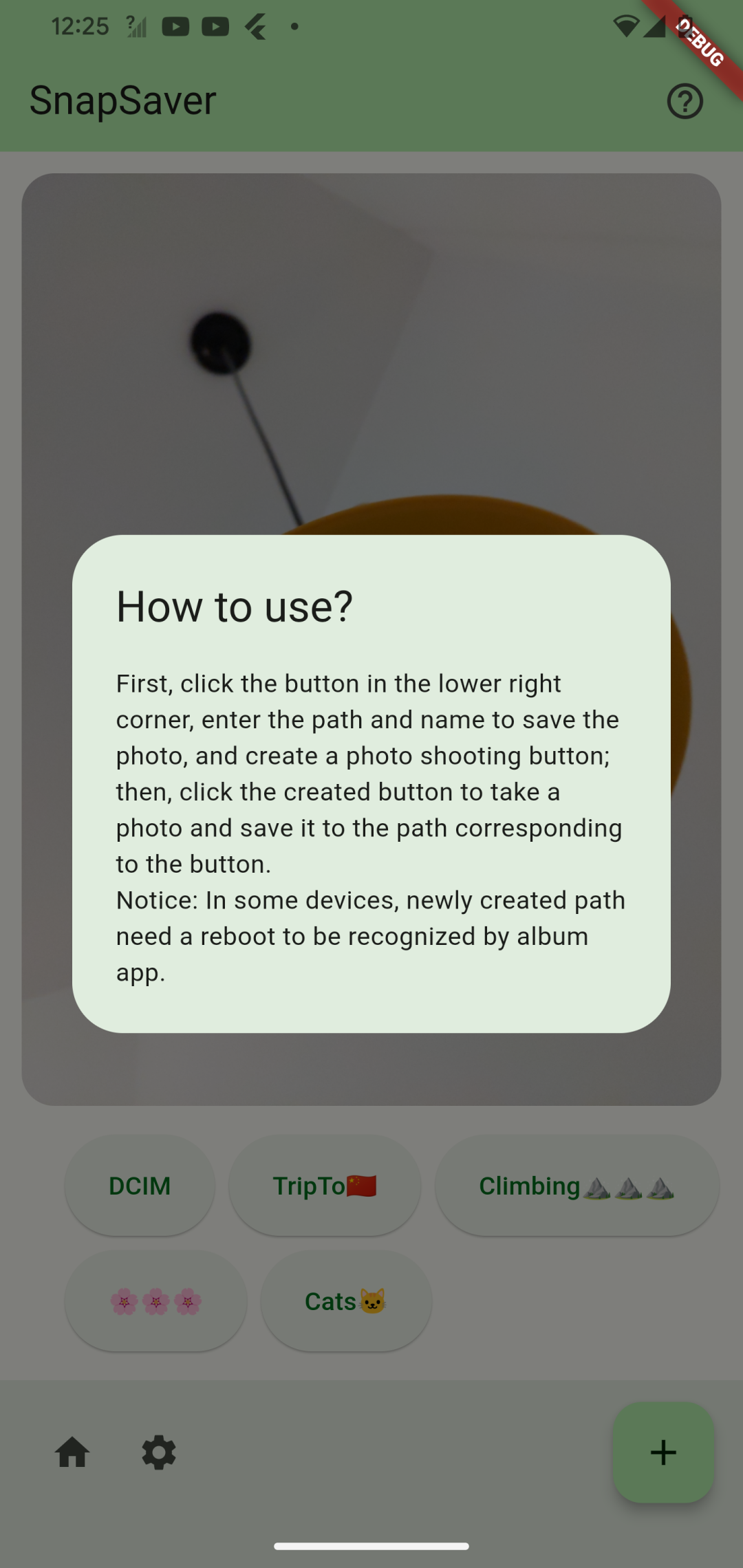The height and width of the screenshot is (1568, 743).
Task: Select the Cats button
Action: [x=346, y=1301]
